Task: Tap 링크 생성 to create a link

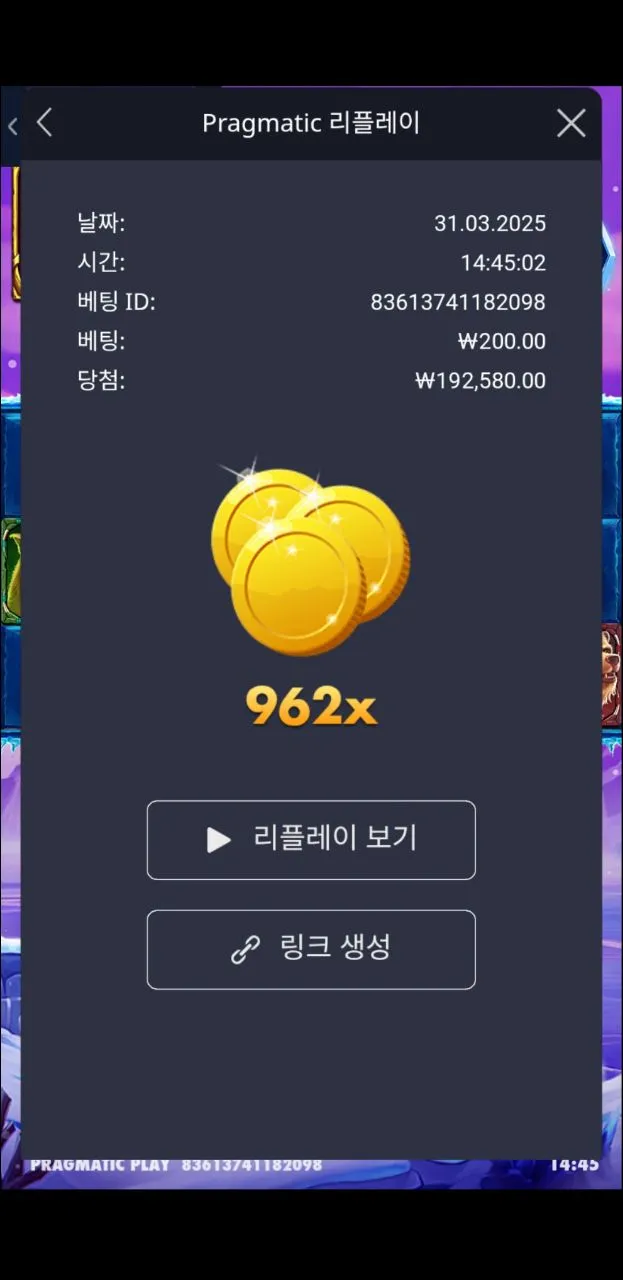Action: (x=311, y=949)
